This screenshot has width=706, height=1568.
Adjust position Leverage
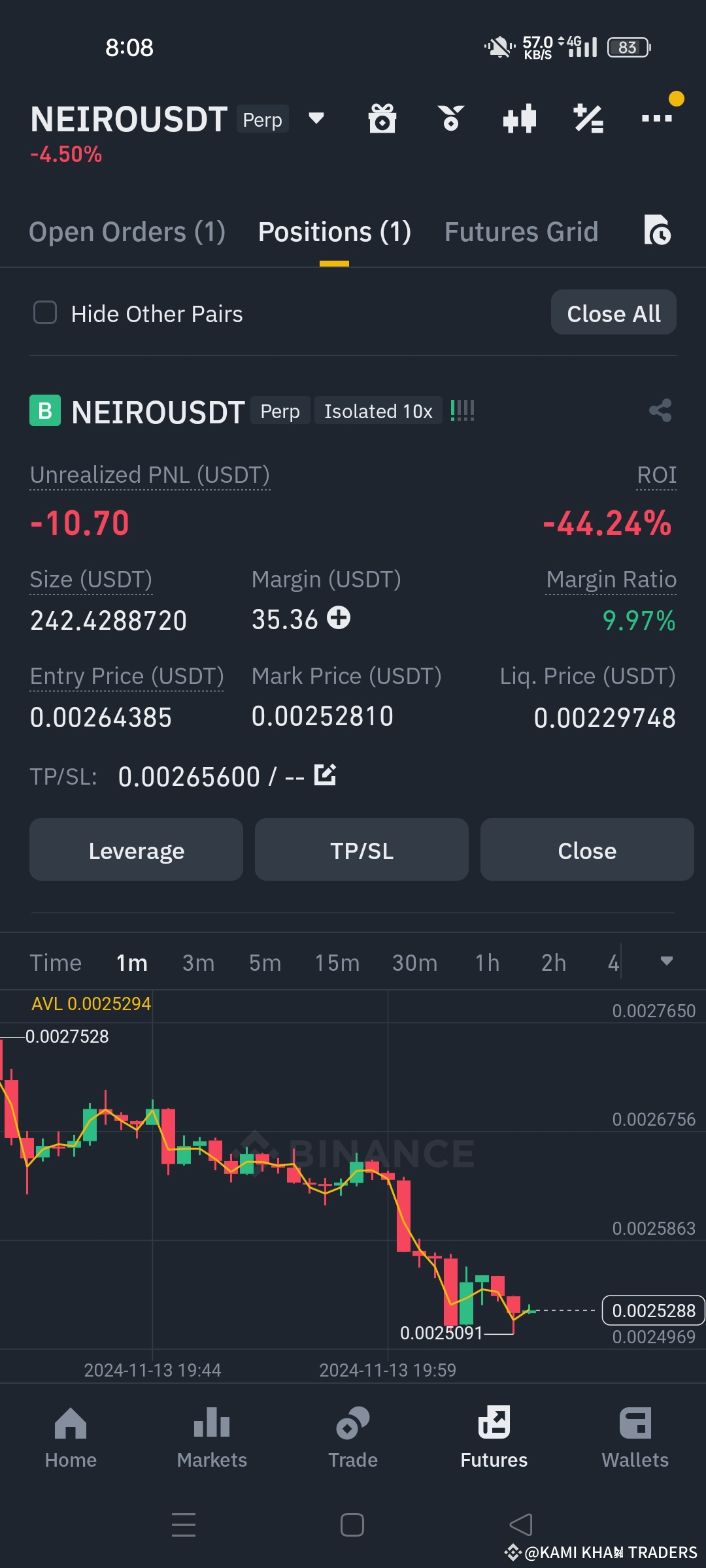[136, 850]
